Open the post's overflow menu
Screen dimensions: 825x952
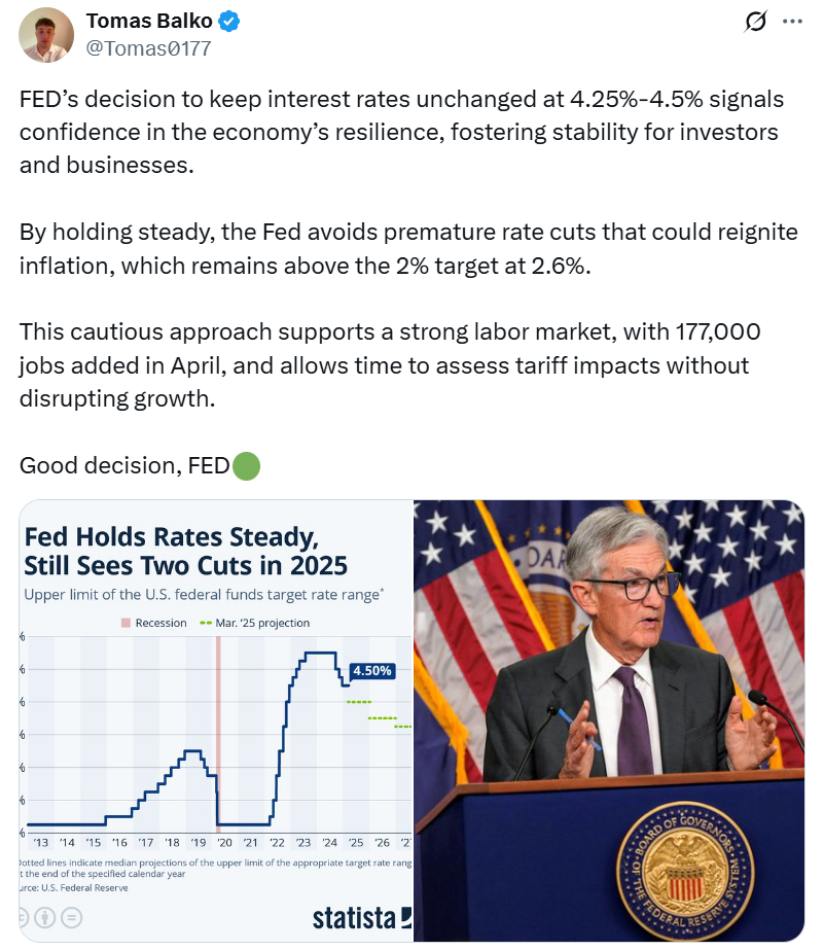coord(792,22)
